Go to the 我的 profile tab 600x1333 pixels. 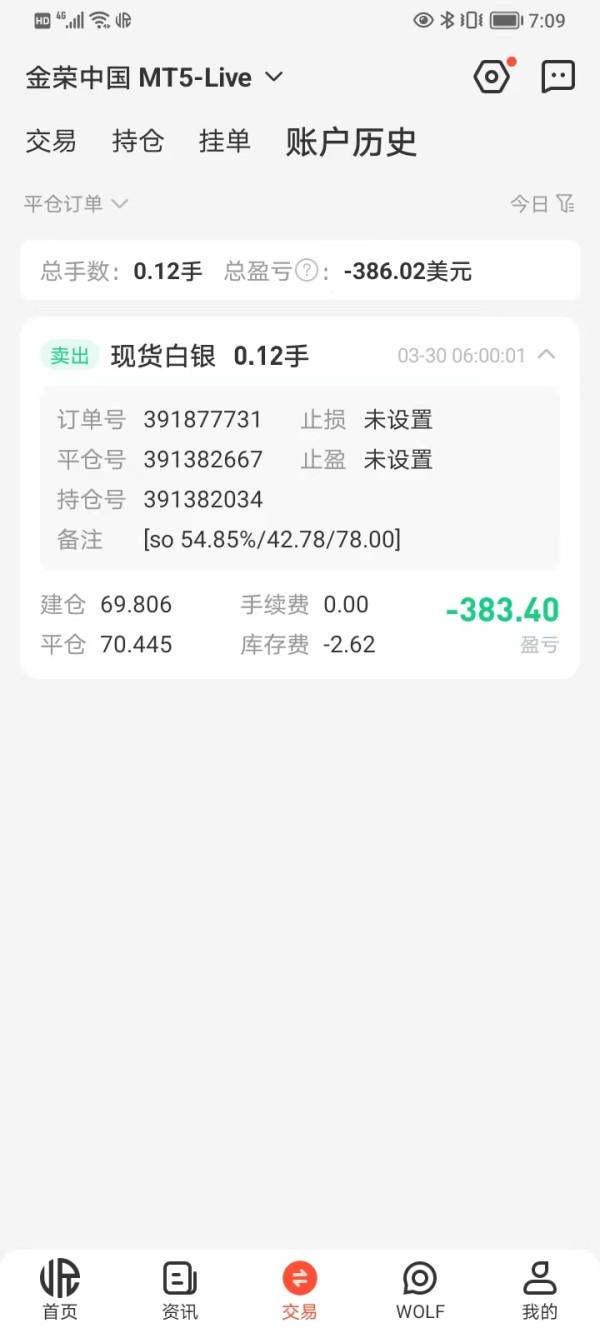click(x=539, y=1290)
